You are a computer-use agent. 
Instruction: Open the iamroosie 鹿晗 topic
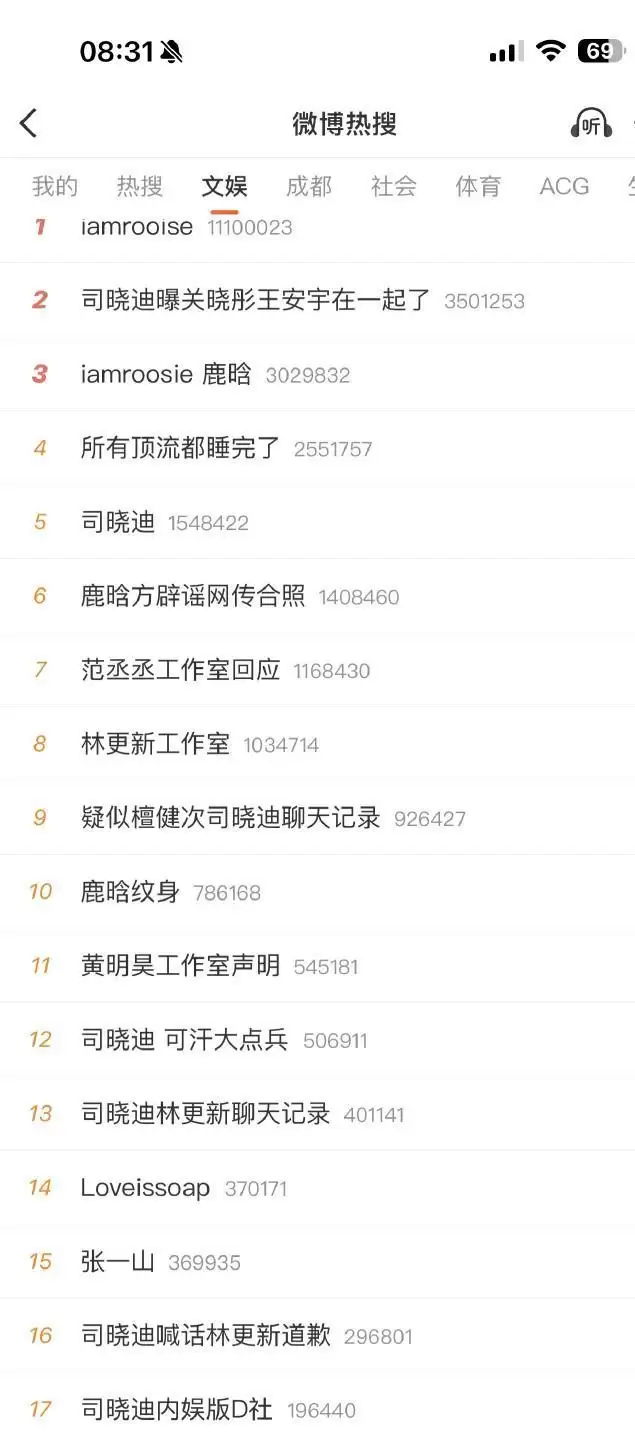(166, 374)
